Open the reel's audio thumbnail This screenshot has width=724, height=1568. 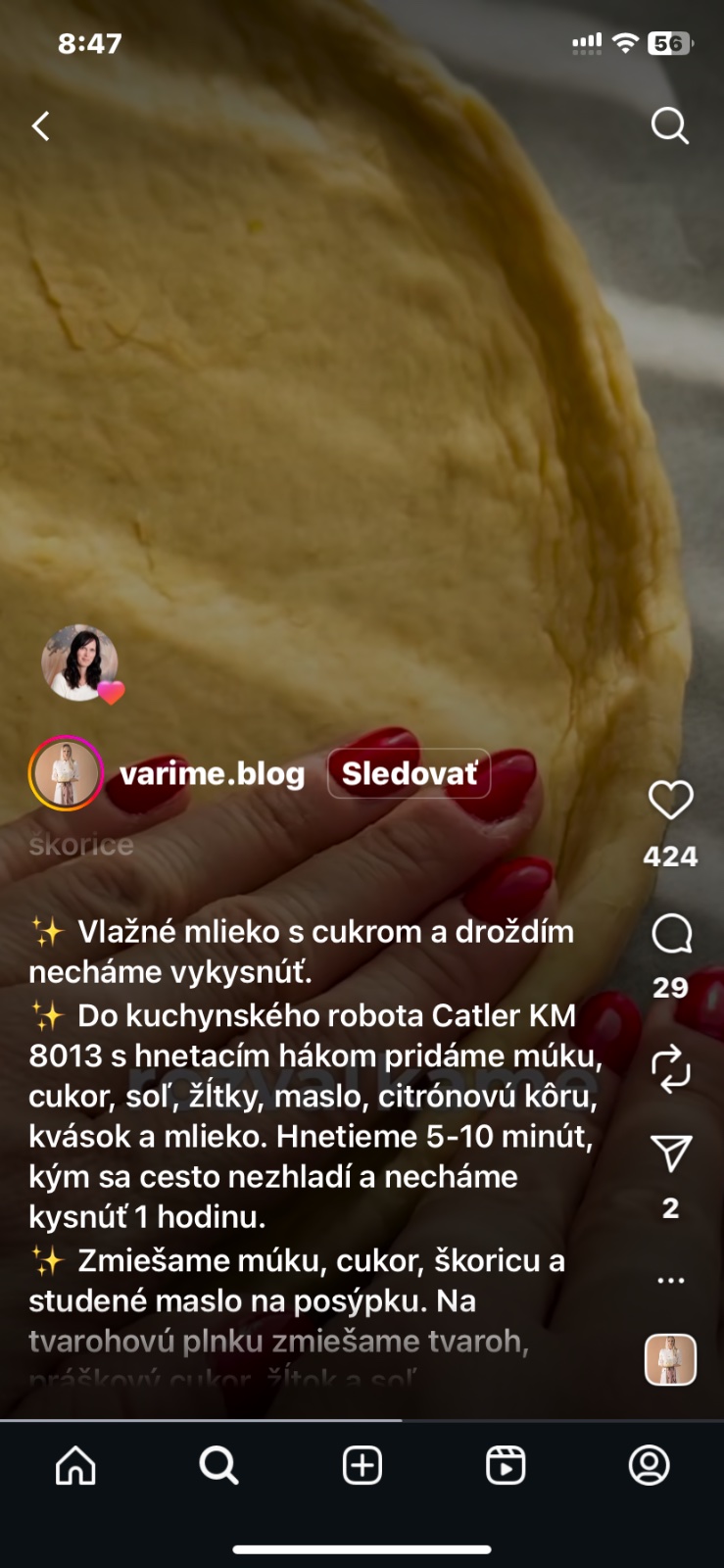(x=671, y=1359)
